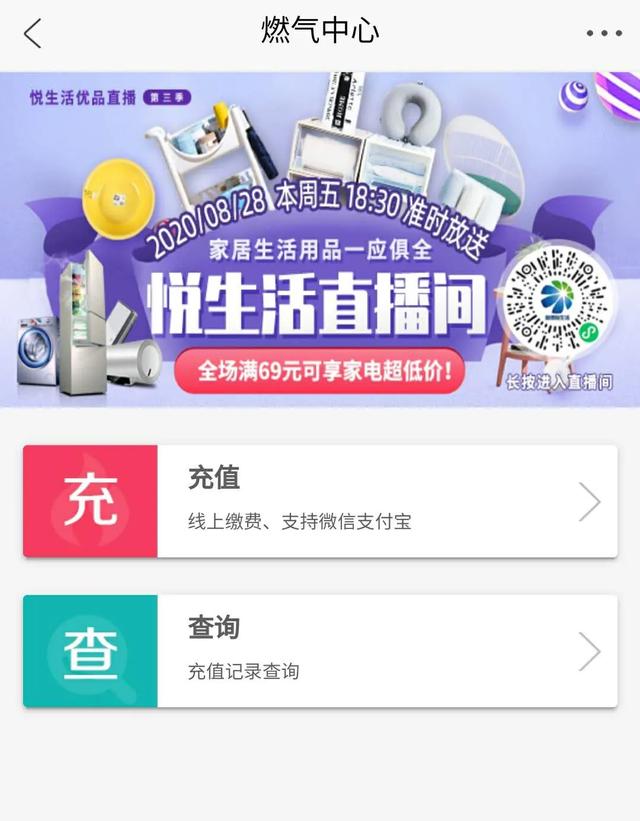Open the 悦生活直播间 promotional banner

coord(320,240)
